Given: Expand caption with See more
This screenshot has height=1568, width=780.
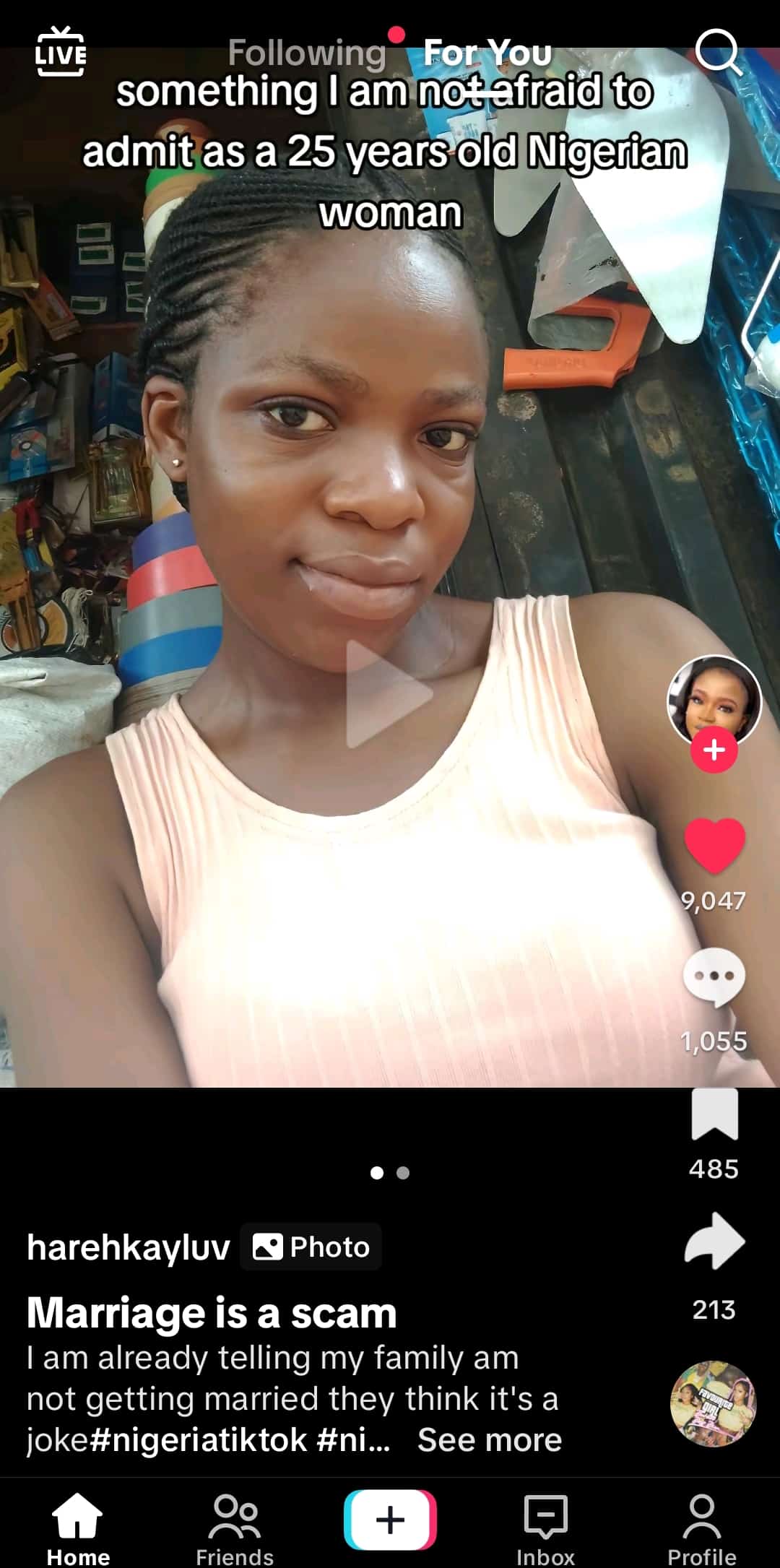Looking at the screenshot, I should [490, 1439].
